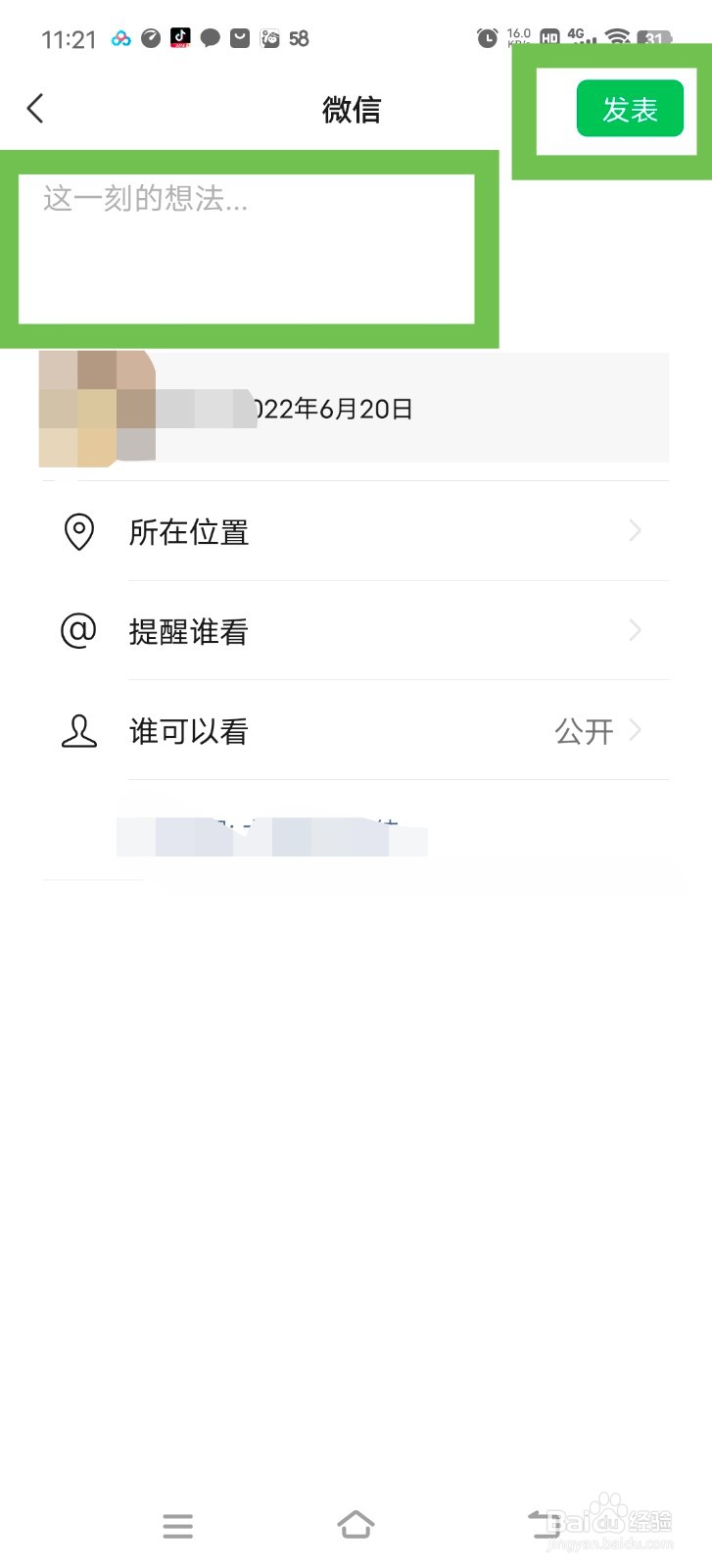Tap the location pin icon beside 所在位置
Screen dimensions: 712x1568
click(78, 532)
